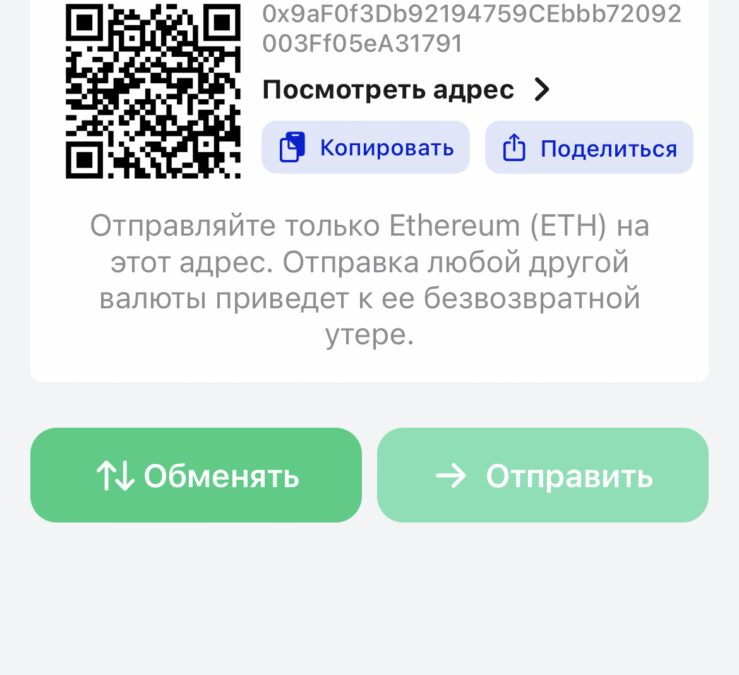This screenshot has width=739, height=675.
Task: Share the wallet address via "Поделиться"
Action: point(589,148)
